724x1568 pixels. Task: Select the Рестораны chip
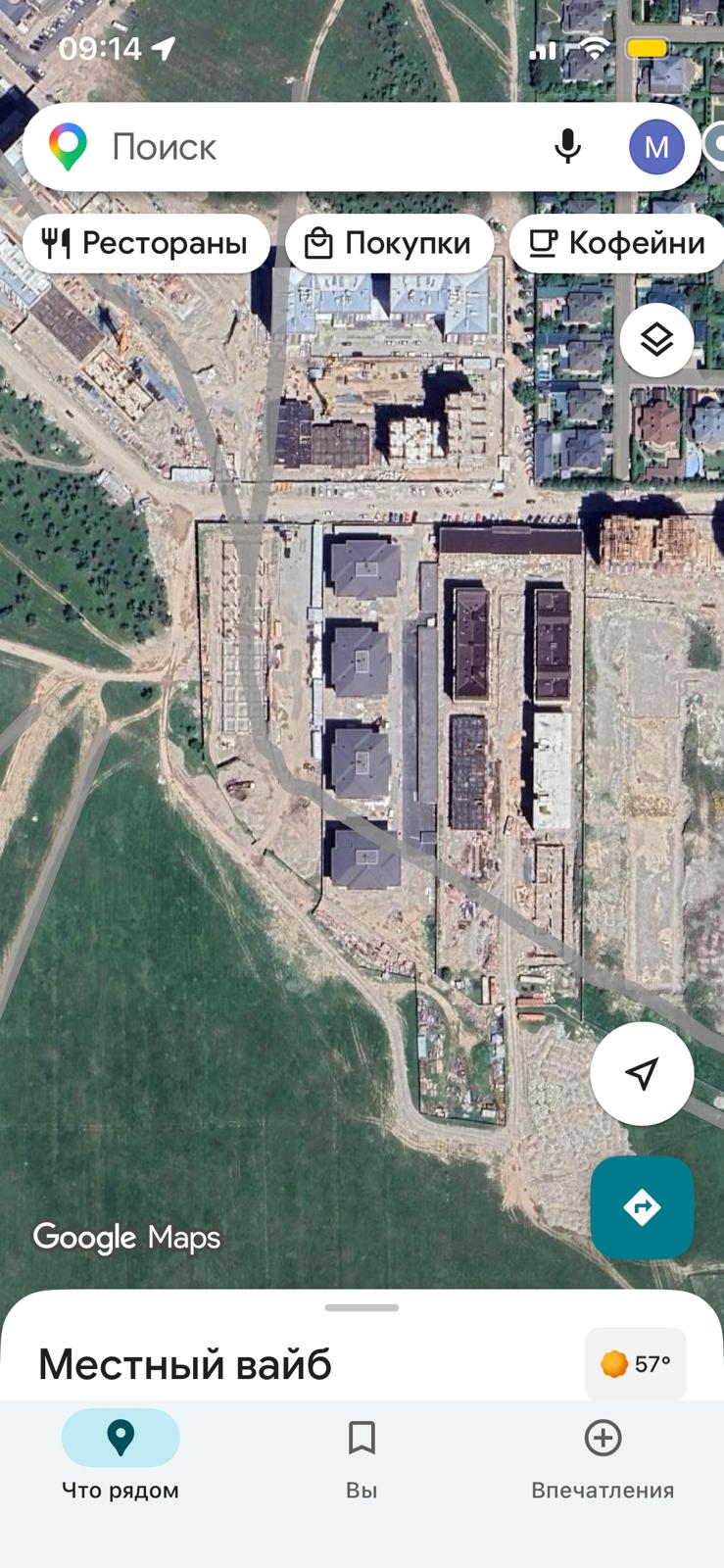pos(146,243)
